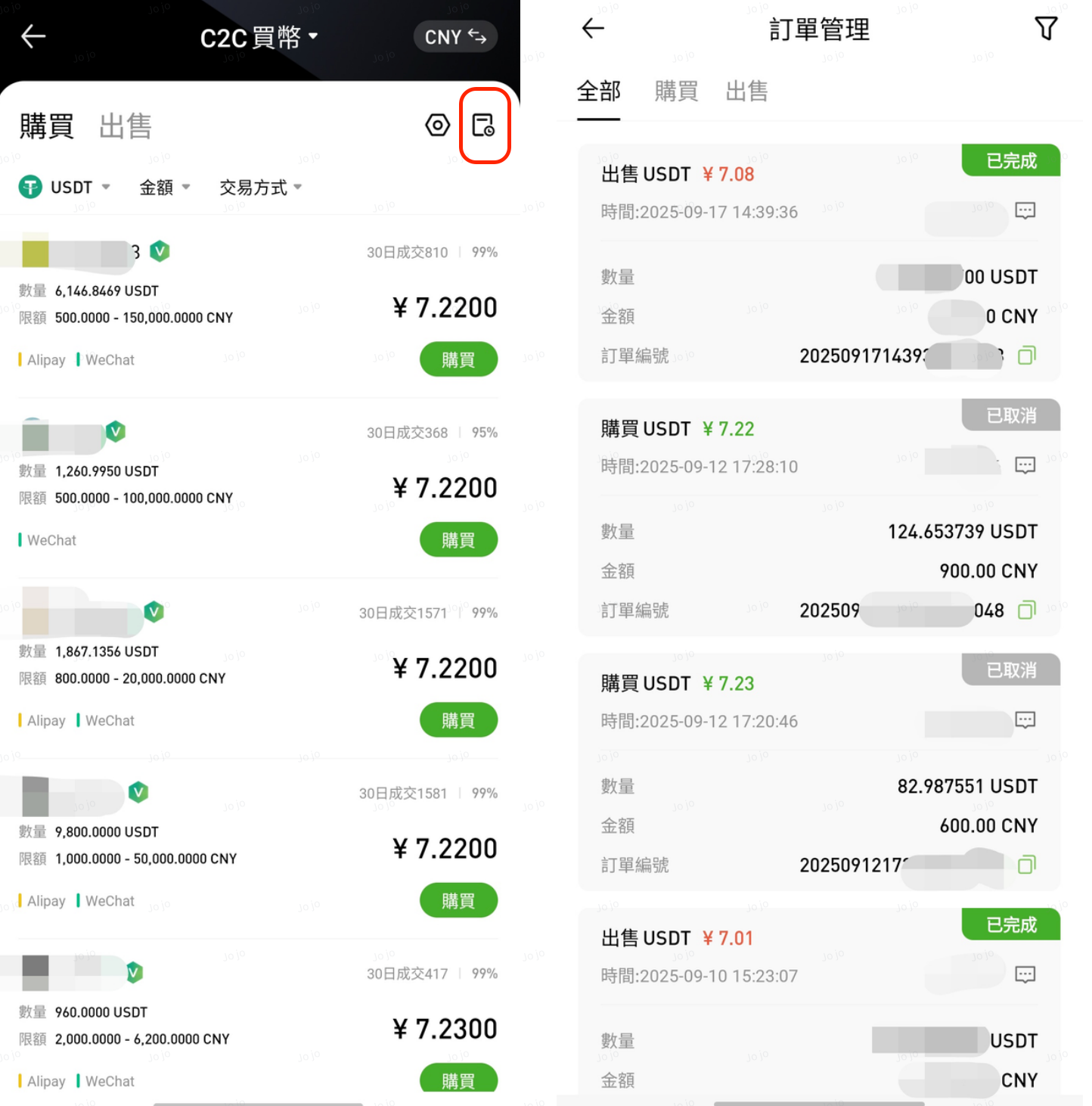Show 購買 orders in 訂單管理
The image size is (1092, 1106).
tap(676, 92)
